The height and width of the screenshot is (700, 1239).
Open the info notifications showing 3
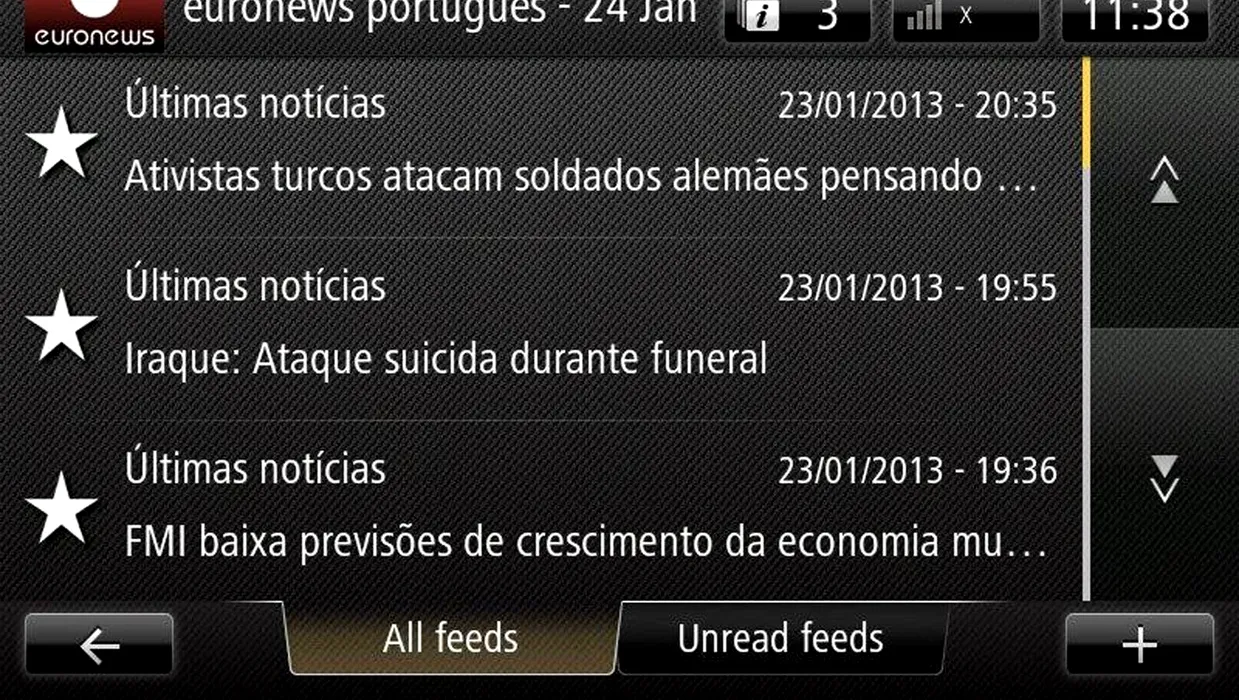tap(797, 18)
